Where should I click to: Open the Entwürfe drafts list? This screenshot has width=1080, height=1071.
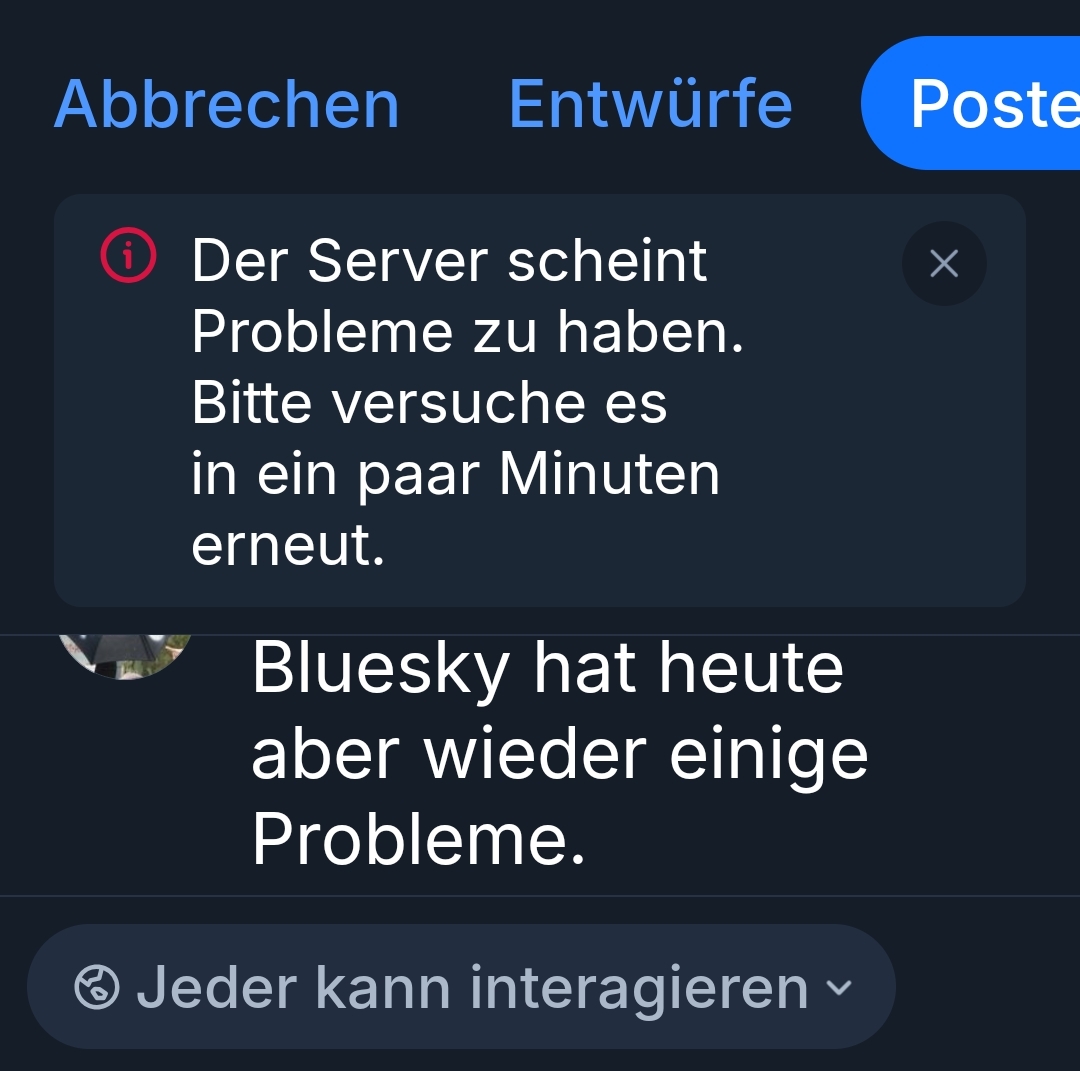(x=650, y=104)
